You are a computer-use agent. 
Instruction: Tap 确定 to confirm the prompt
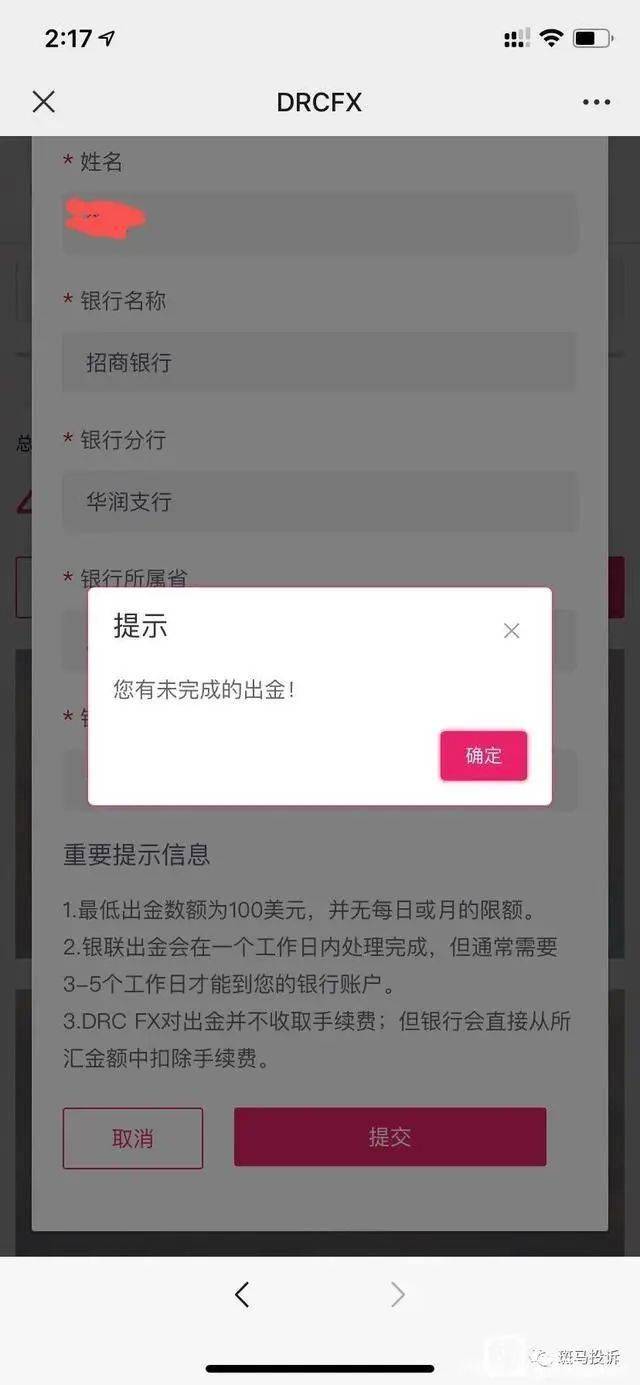[483, 755]
